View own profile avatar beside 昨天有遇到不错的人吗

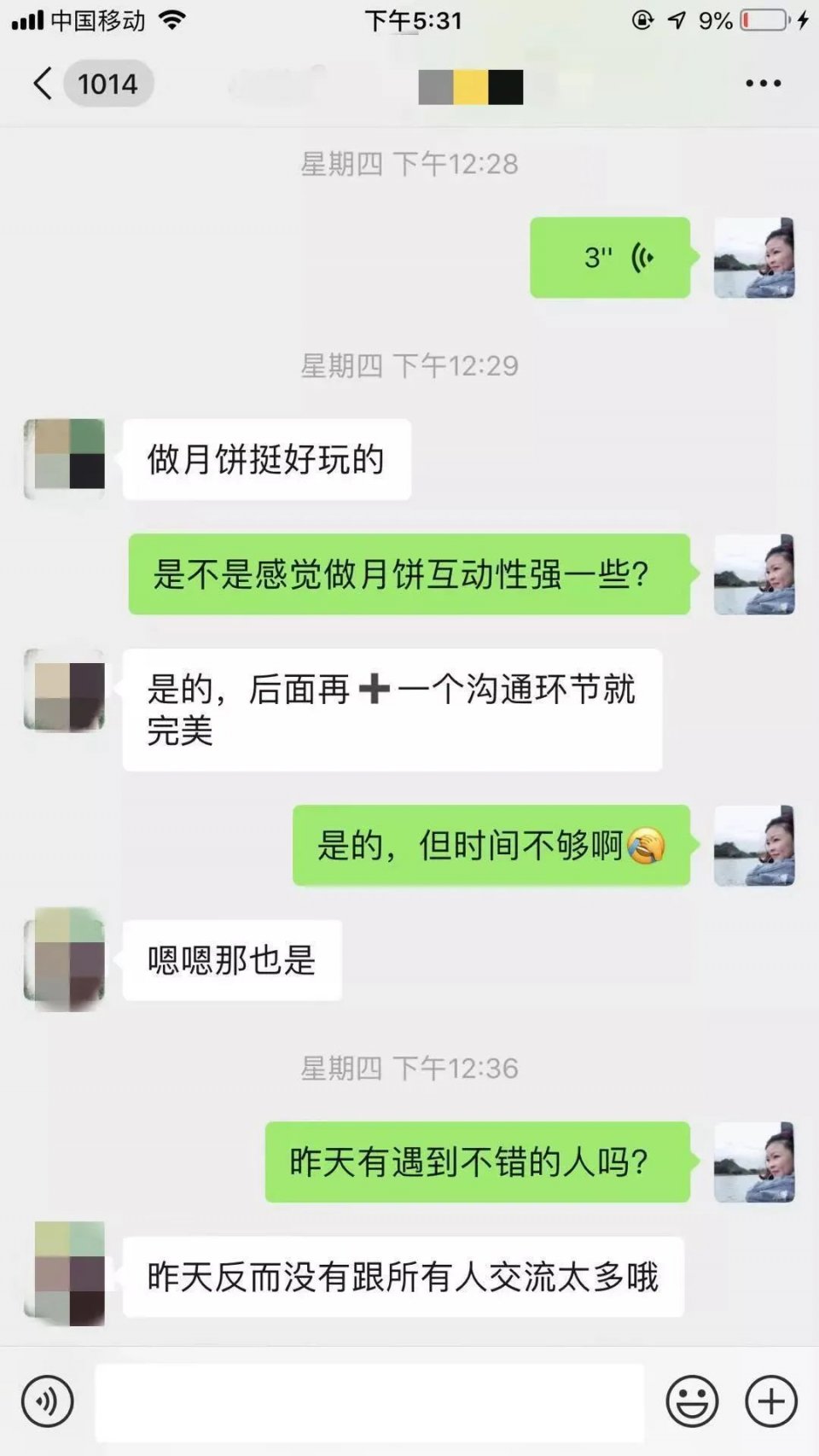tap(754, 1162)
